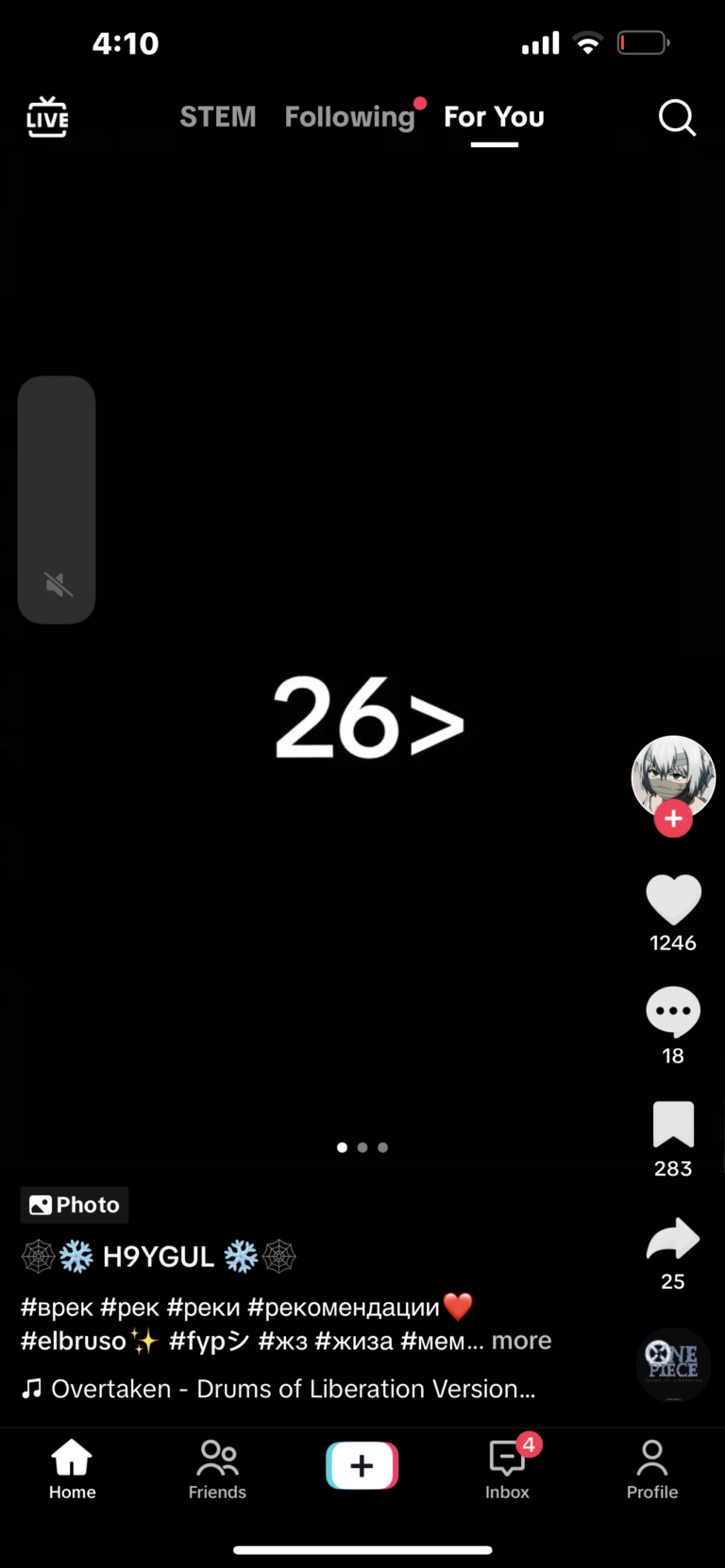Switch to the Following feed

pos(350,117)
